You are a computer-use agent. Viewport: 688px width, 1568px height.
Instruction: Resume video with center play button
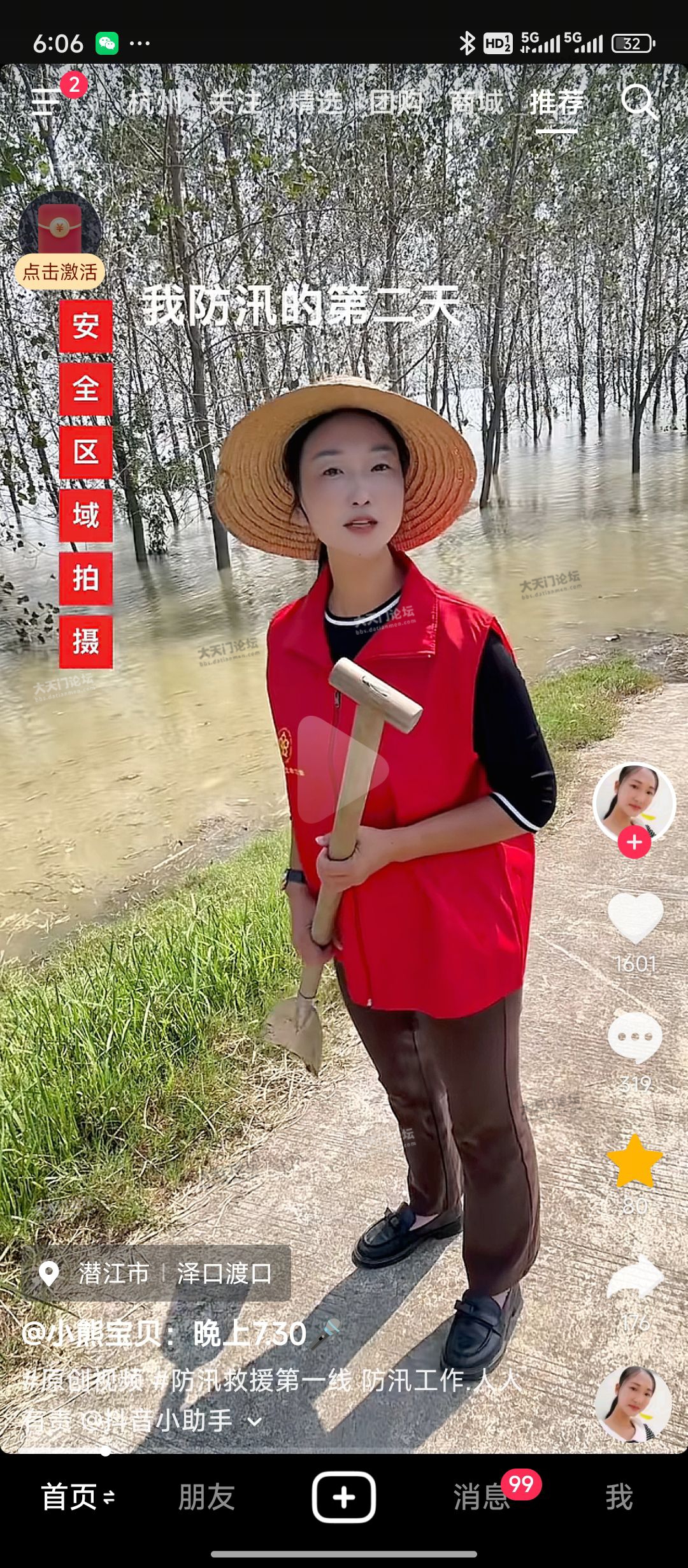[343, 768]
